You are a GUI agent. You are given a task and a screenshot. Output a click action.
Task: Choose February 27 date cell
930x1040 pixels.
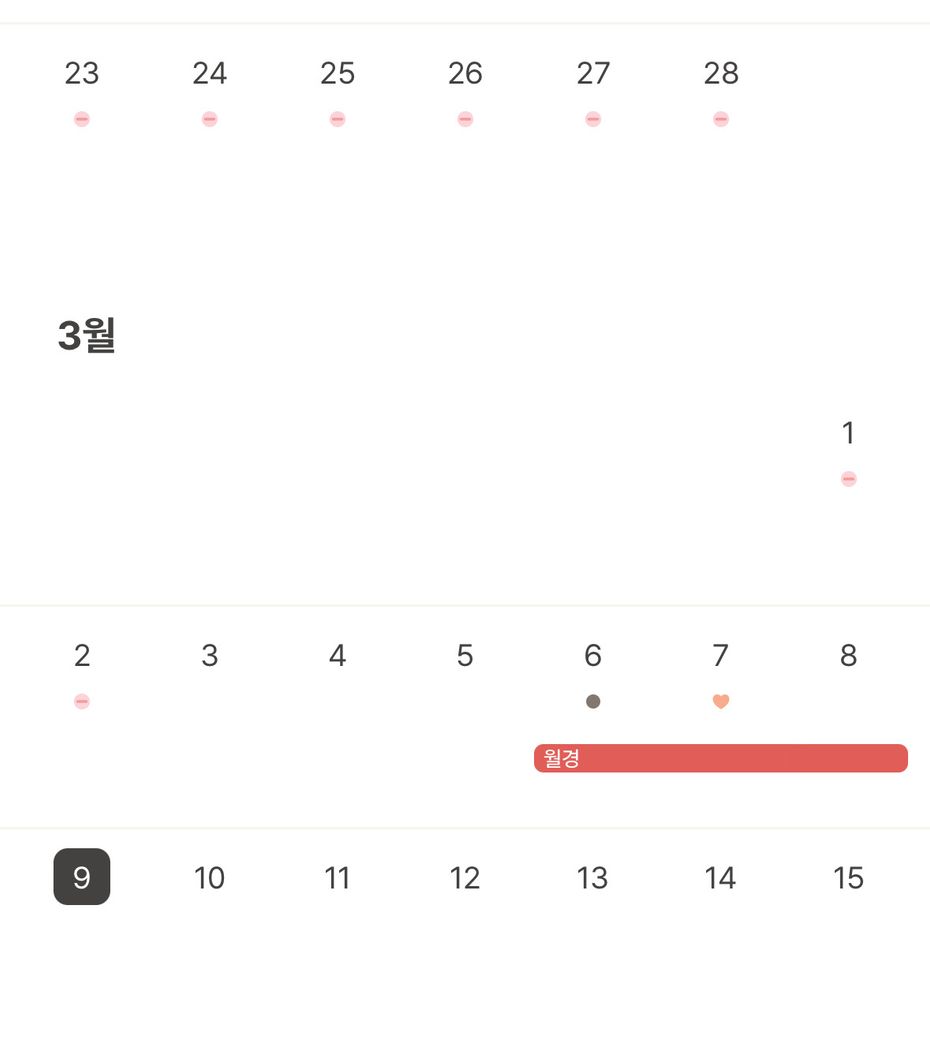coord(593,74)
